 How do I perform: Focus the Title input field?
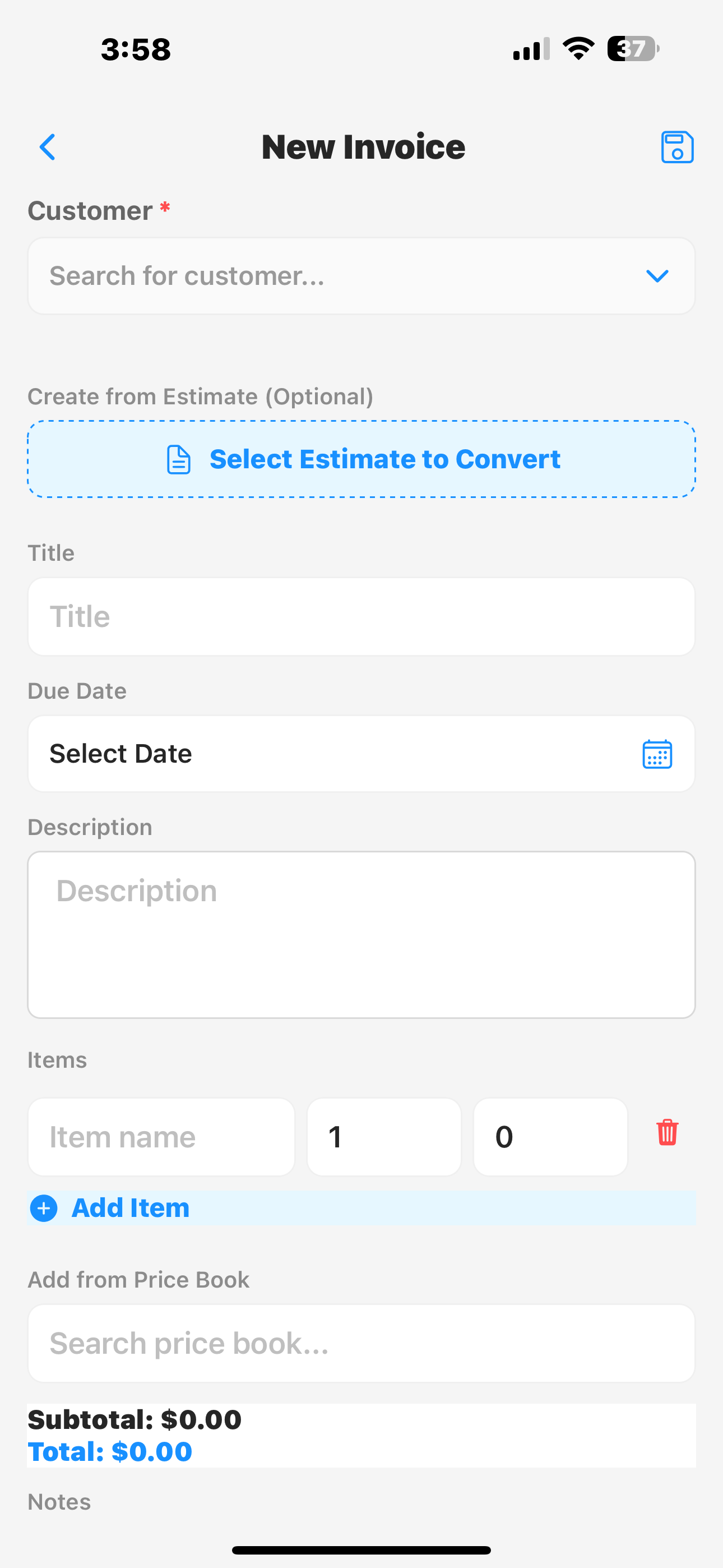coord(361,616)
